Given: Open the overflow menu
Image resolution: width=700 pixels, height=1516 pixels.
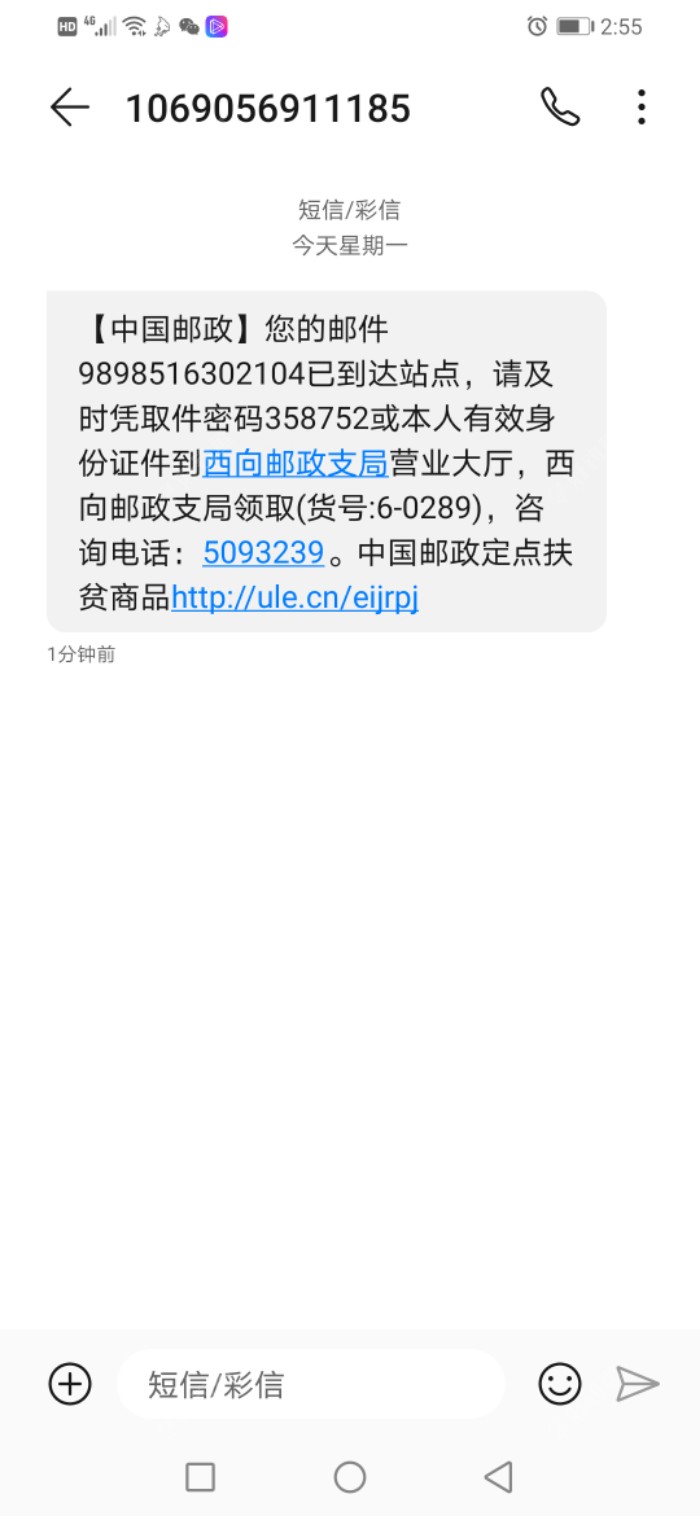Looking at the screenshot, I should (641, 107).
